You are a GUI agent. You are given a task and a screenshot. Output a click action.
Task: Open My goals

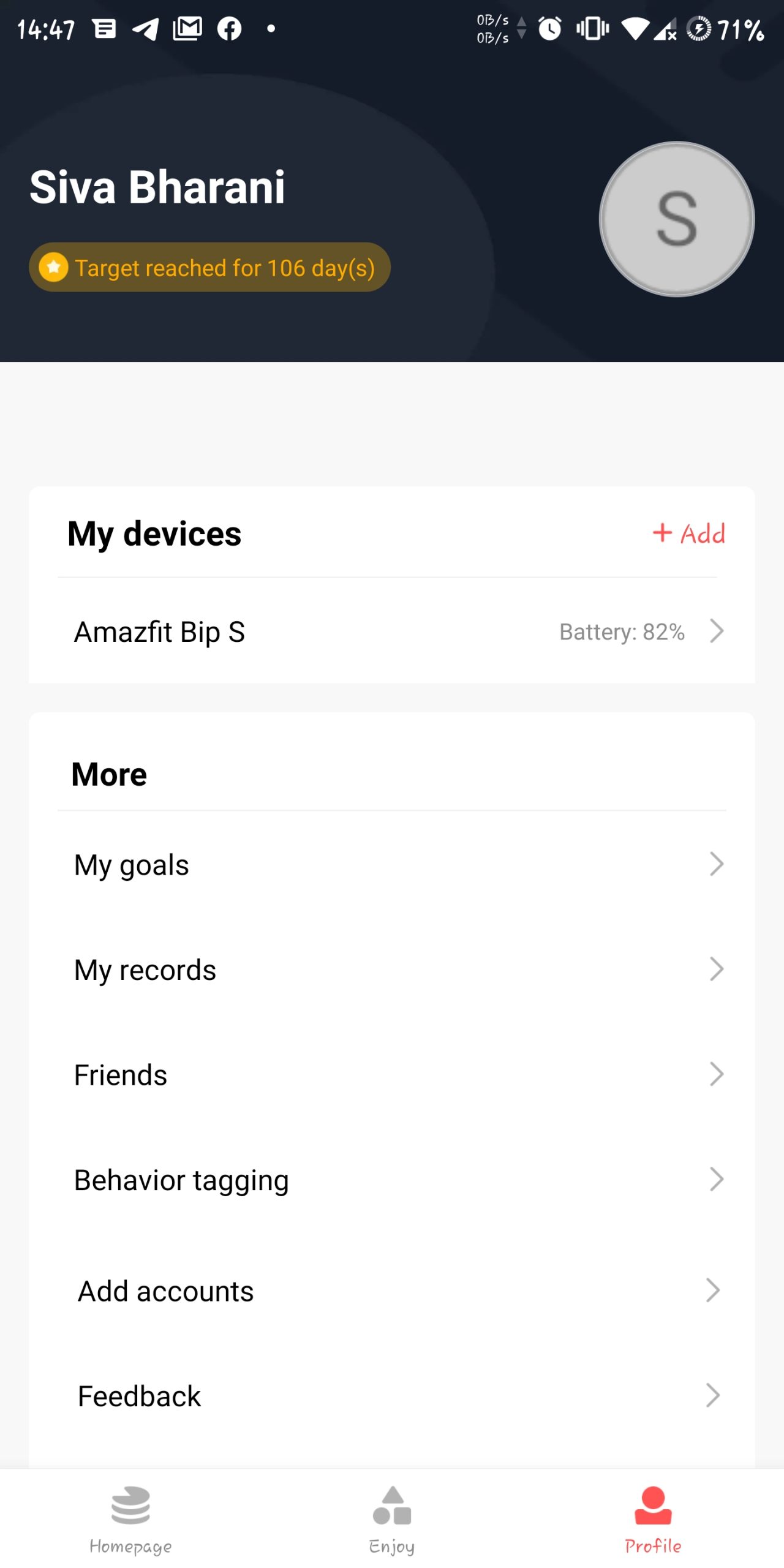pos(392,864)
